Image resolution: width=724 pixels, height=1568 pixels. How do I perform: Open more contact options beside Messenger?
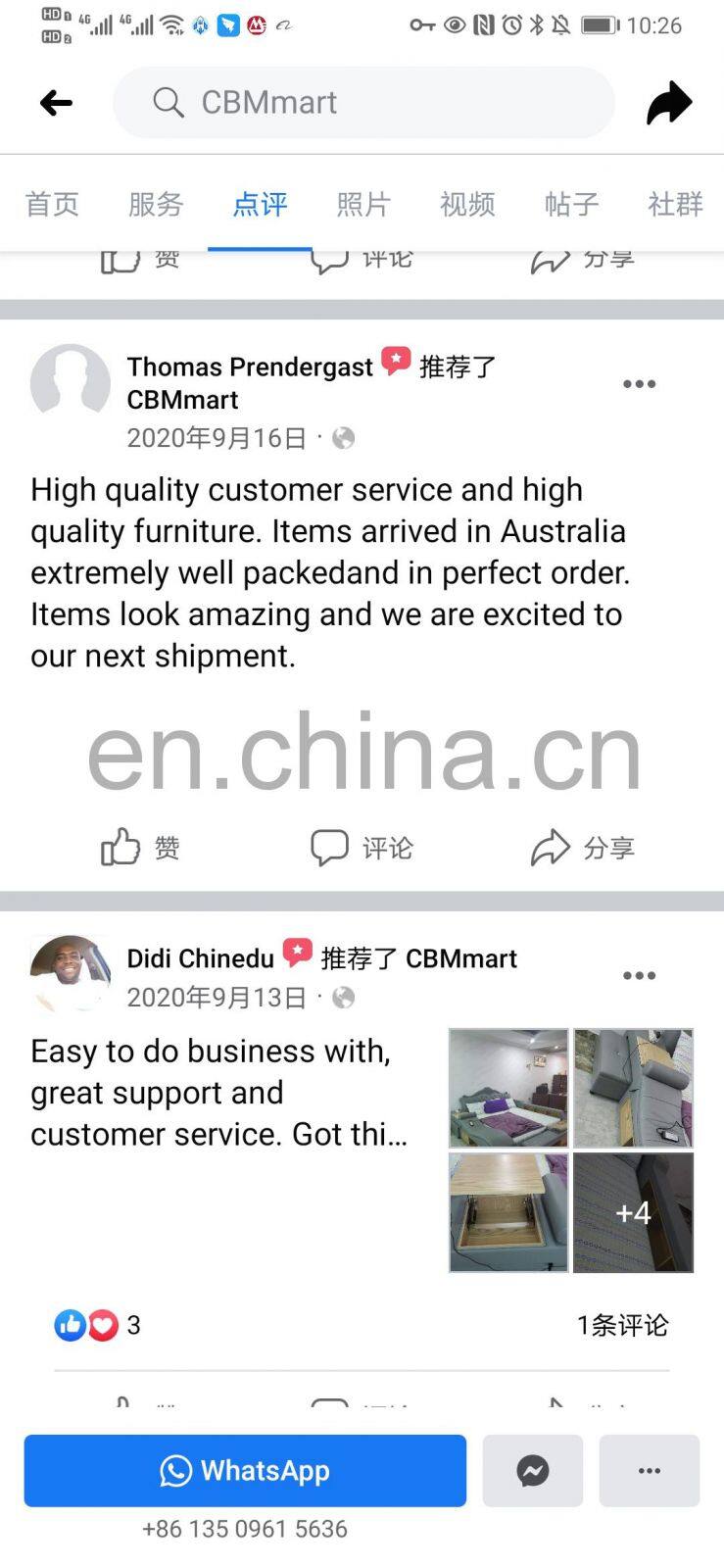650,1471
